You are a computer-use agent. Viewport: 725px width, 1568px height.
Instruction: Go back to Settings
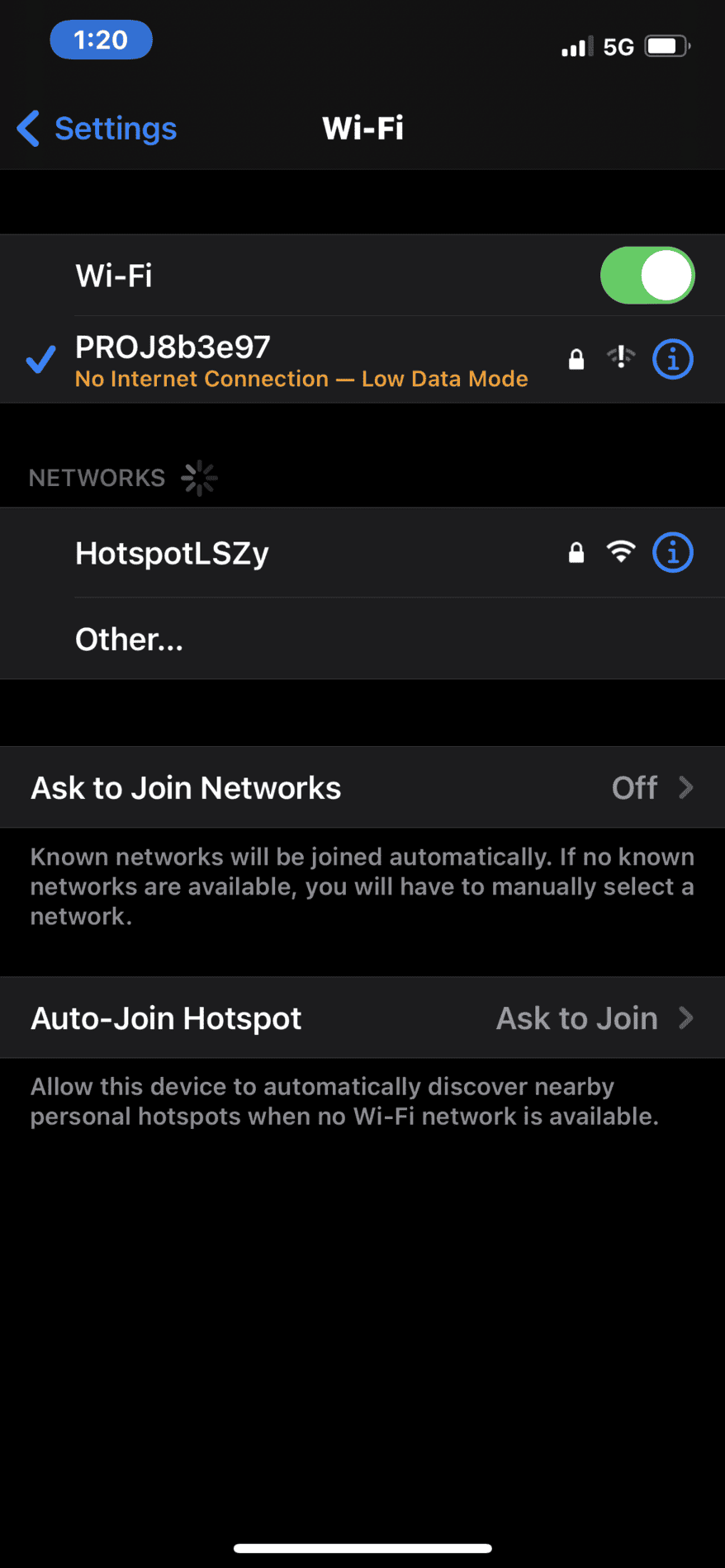point(97,129)
